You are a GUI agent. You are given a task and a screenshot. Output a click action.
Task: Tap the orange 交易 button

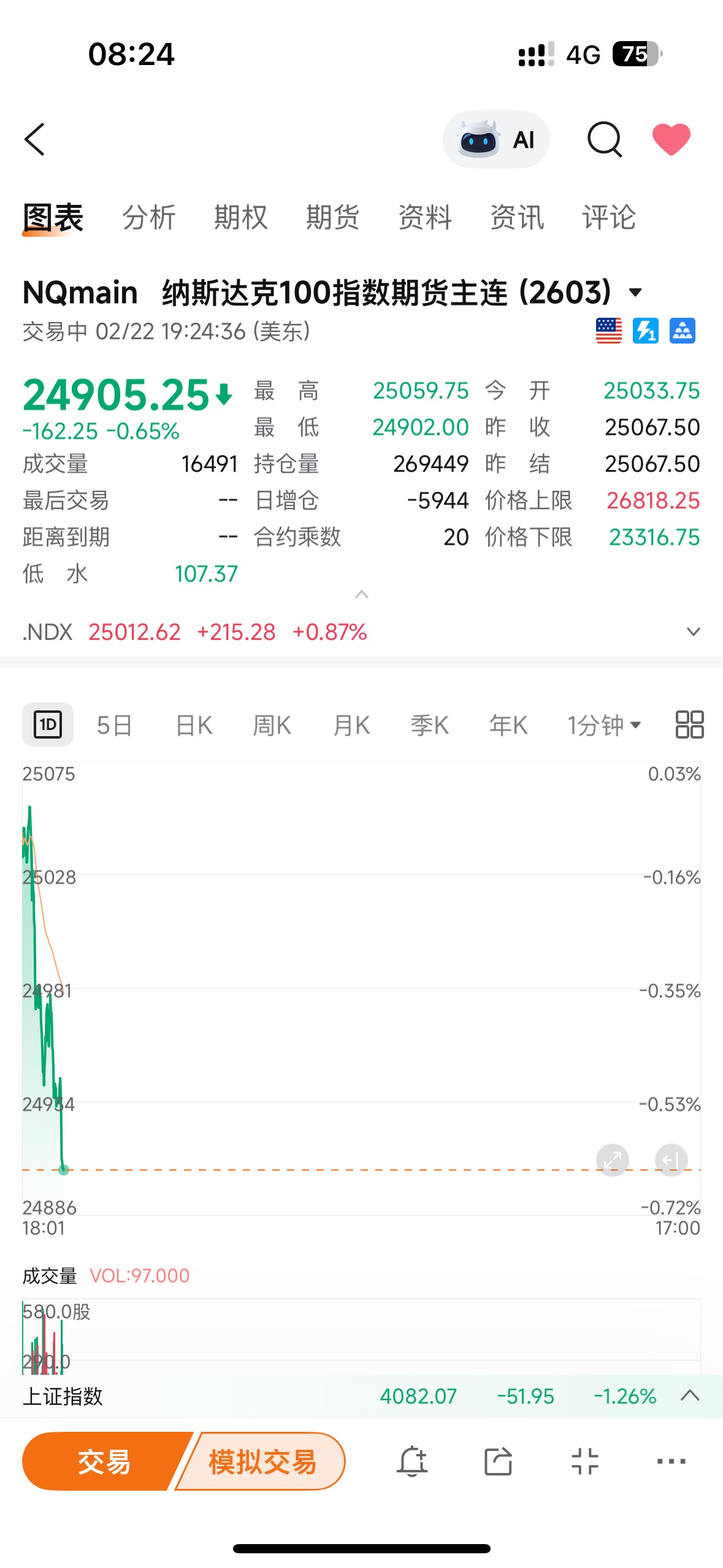[104, 1462]
